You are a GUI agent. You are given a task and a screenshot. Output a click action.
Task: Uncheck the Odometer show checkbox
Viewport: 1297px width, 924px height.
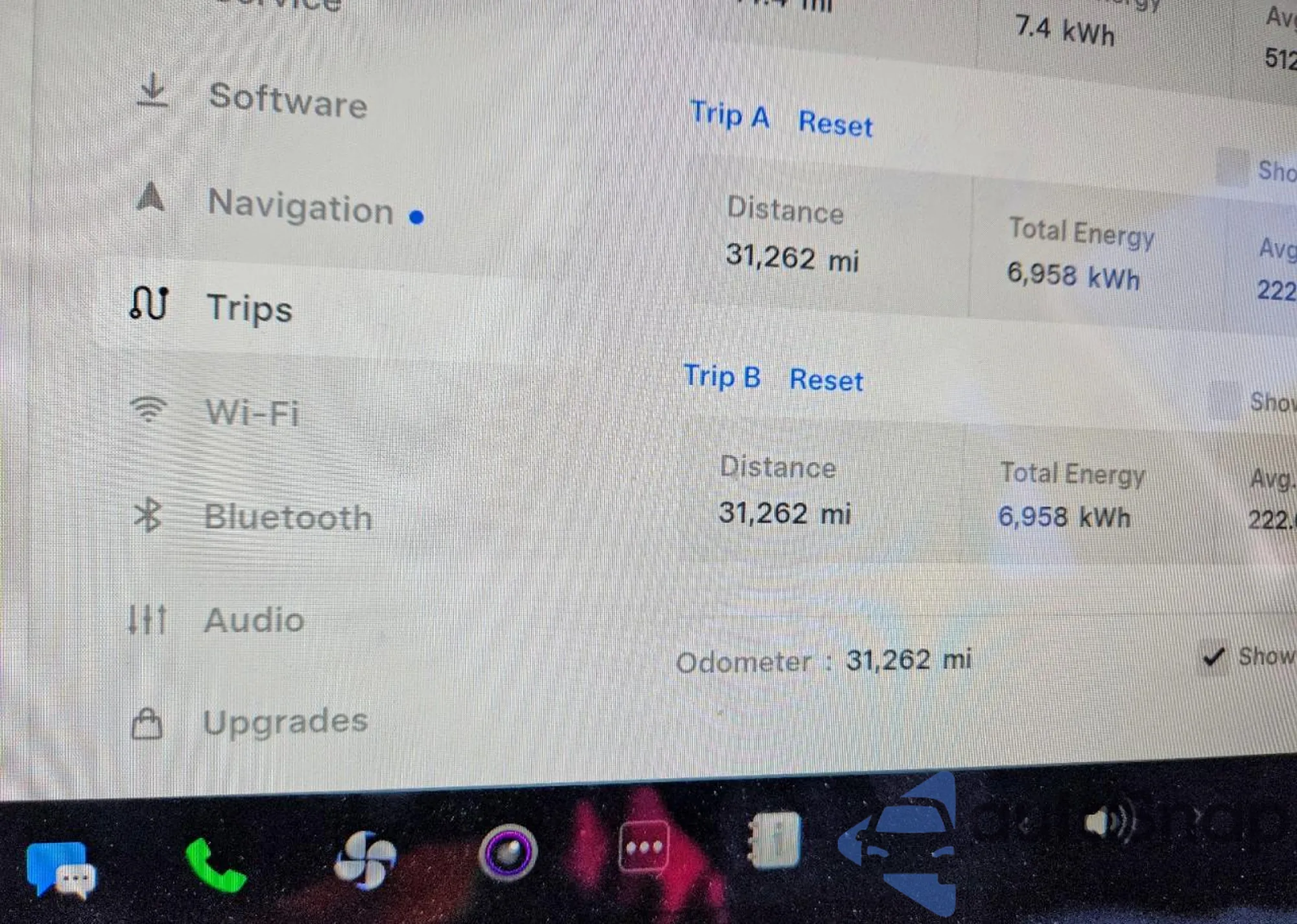(x=1213, y=657)
